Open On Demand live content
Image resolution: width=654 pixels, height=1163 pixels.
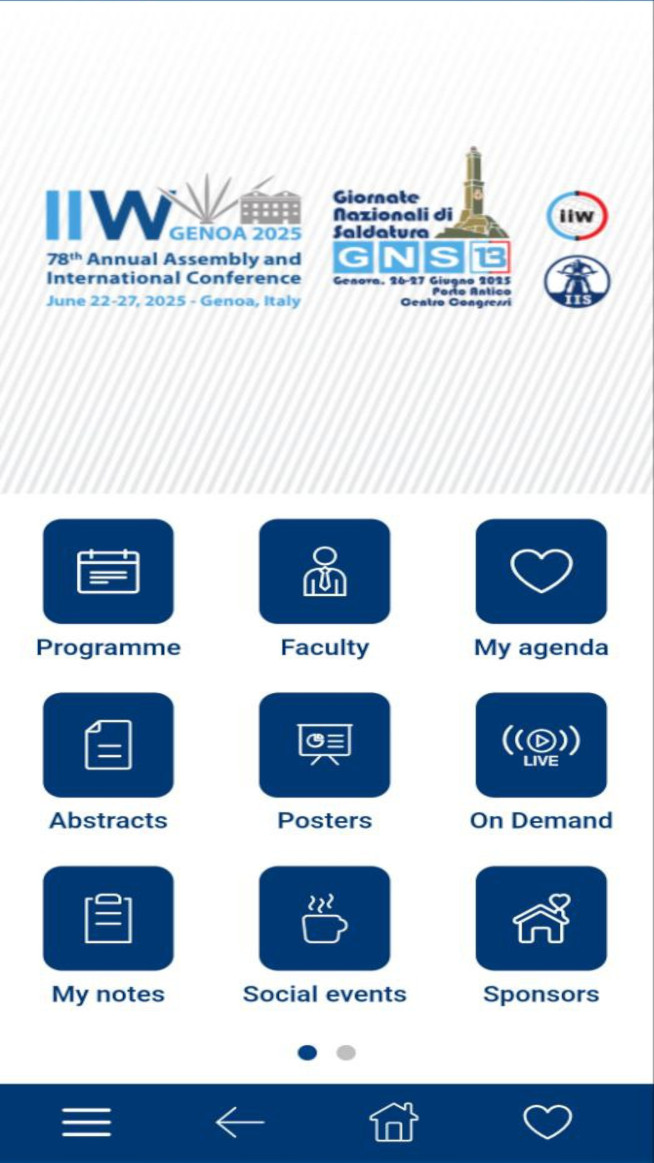[541, 745]
